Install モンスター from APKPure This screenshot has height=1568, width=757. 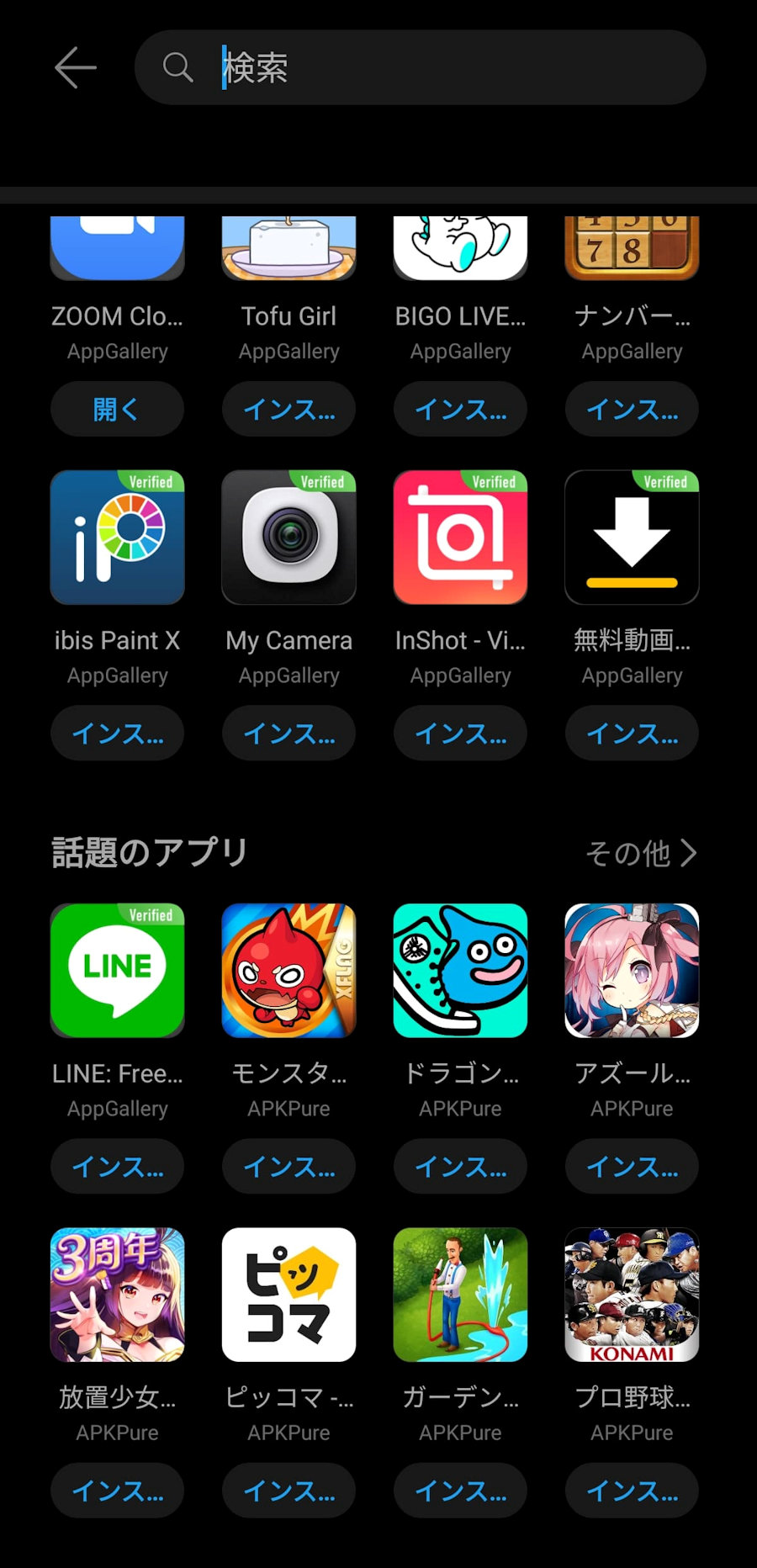click(289, 1167)
